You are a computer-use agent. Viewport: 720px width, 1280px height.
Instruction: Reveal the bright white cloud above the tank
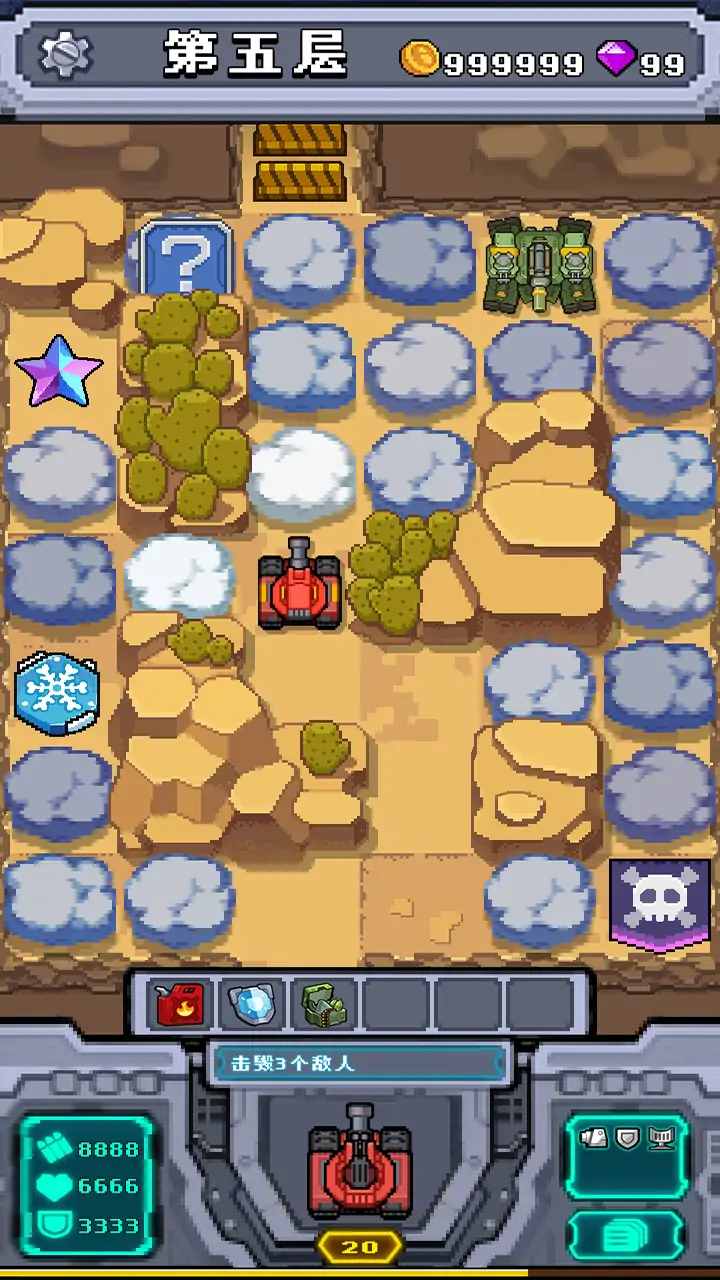point(302,474)
